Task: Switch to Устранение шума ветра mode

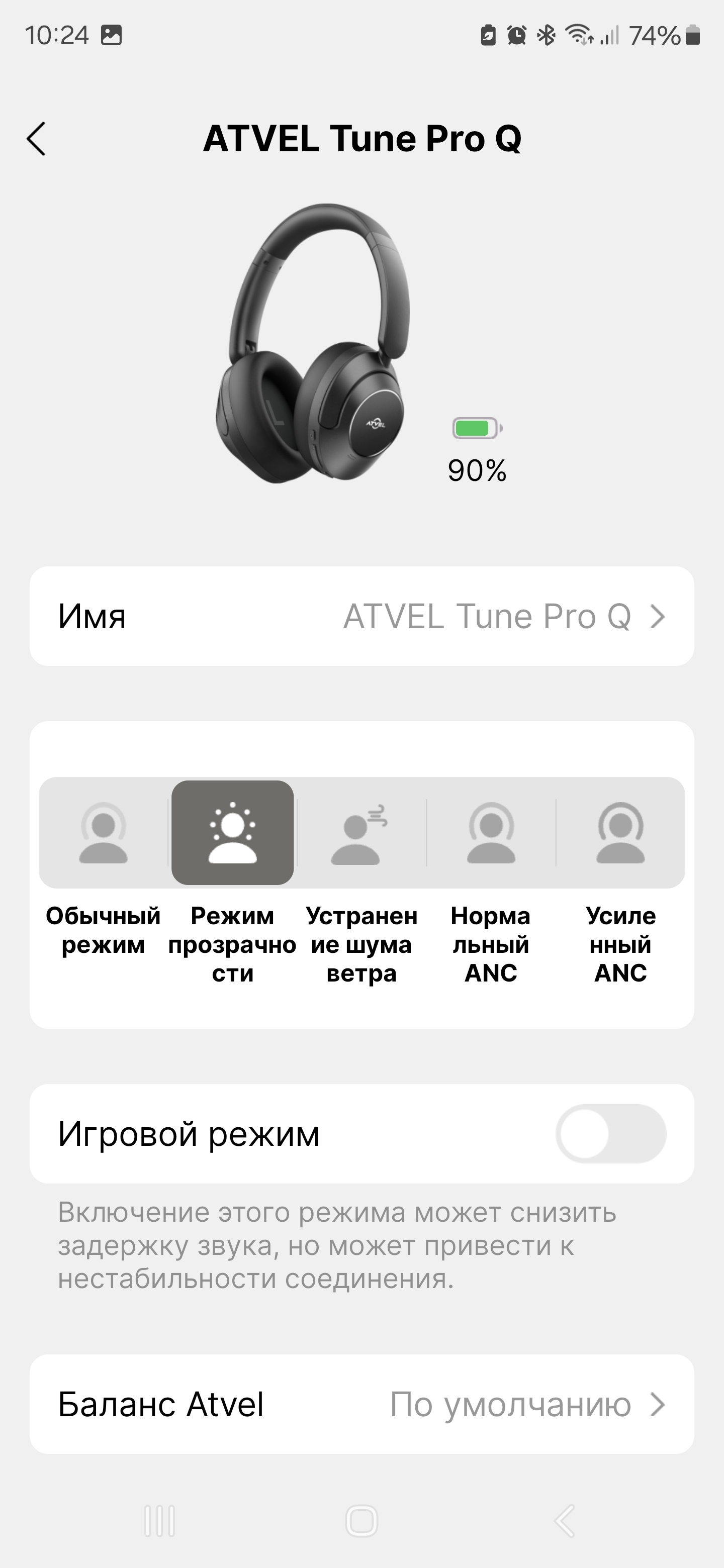Action: (x=361, y=832)
